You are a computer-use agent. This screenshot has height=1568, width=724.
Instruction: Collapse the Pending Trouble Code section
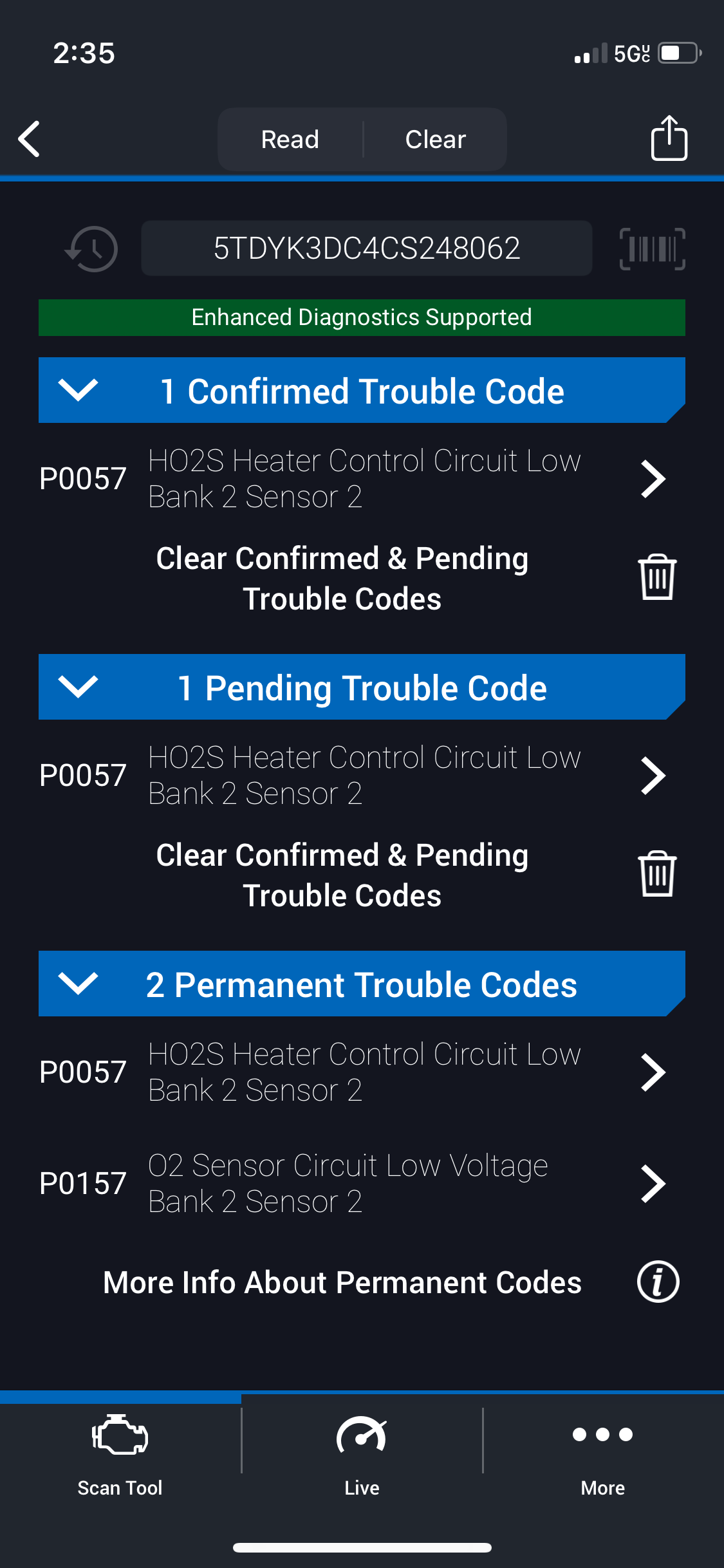(x=78, y=687)
